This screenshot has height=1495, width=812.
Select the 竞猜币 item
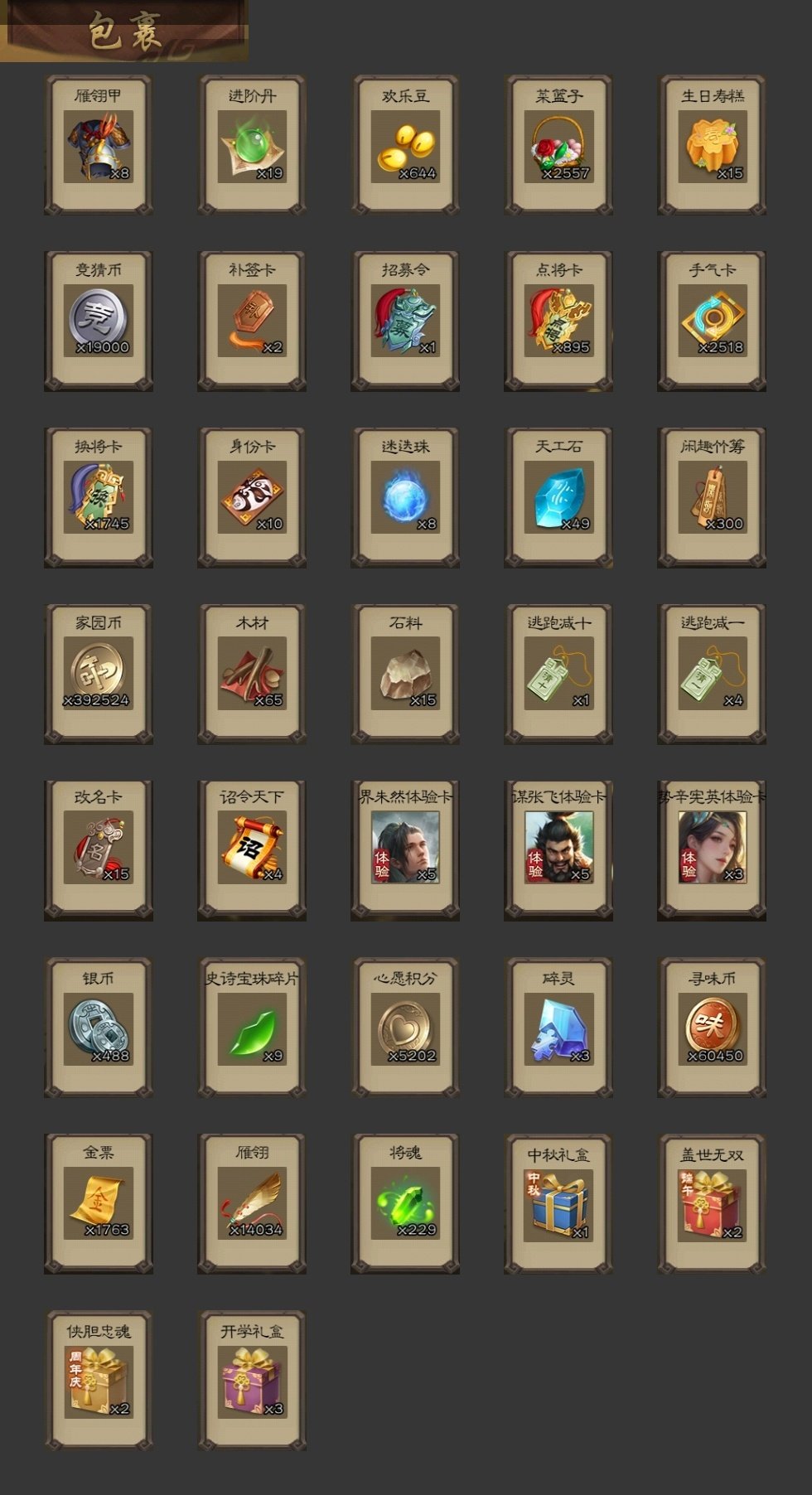coord(99,321)
